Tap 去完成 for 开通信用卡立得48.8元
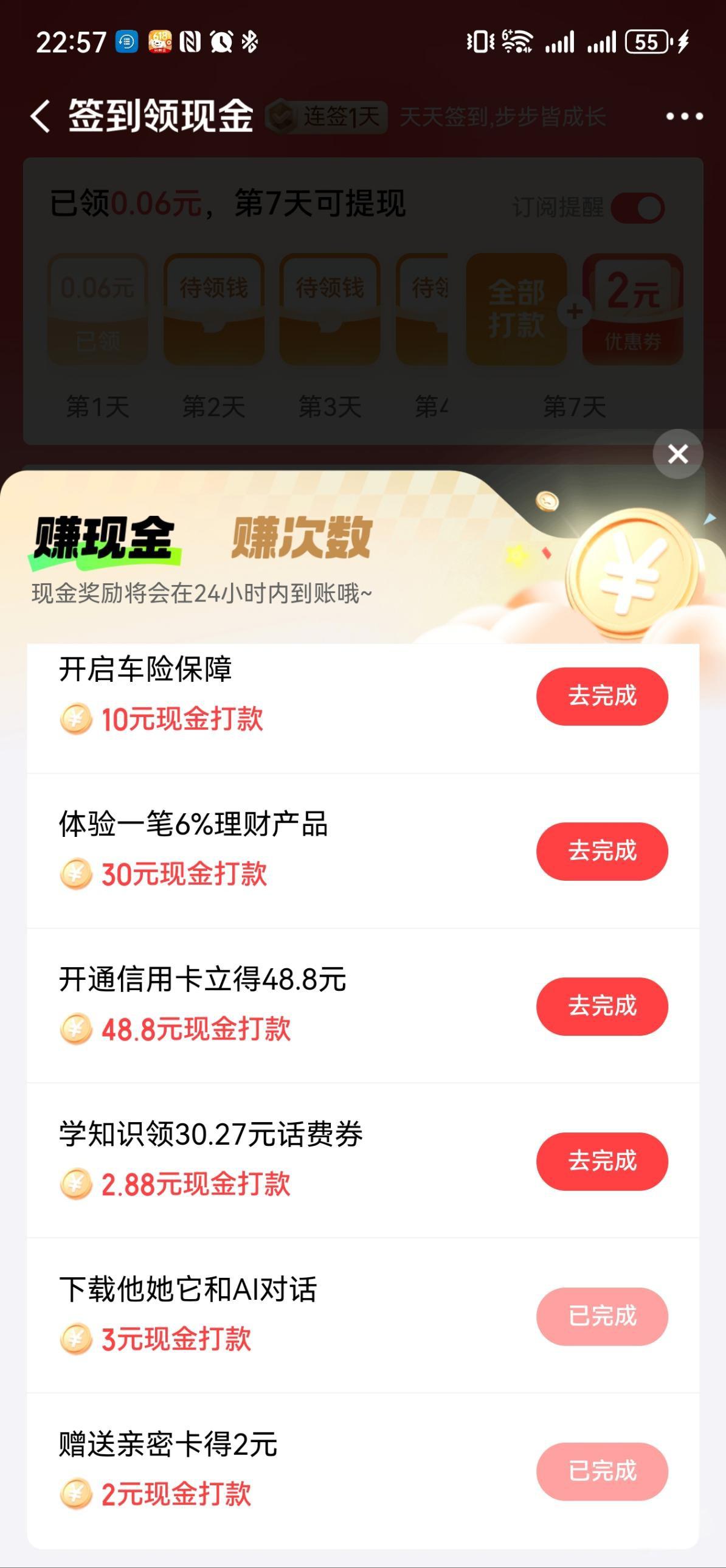Image resolution: width=726 pixels, height=1568 pixels. pos(601,1006)
